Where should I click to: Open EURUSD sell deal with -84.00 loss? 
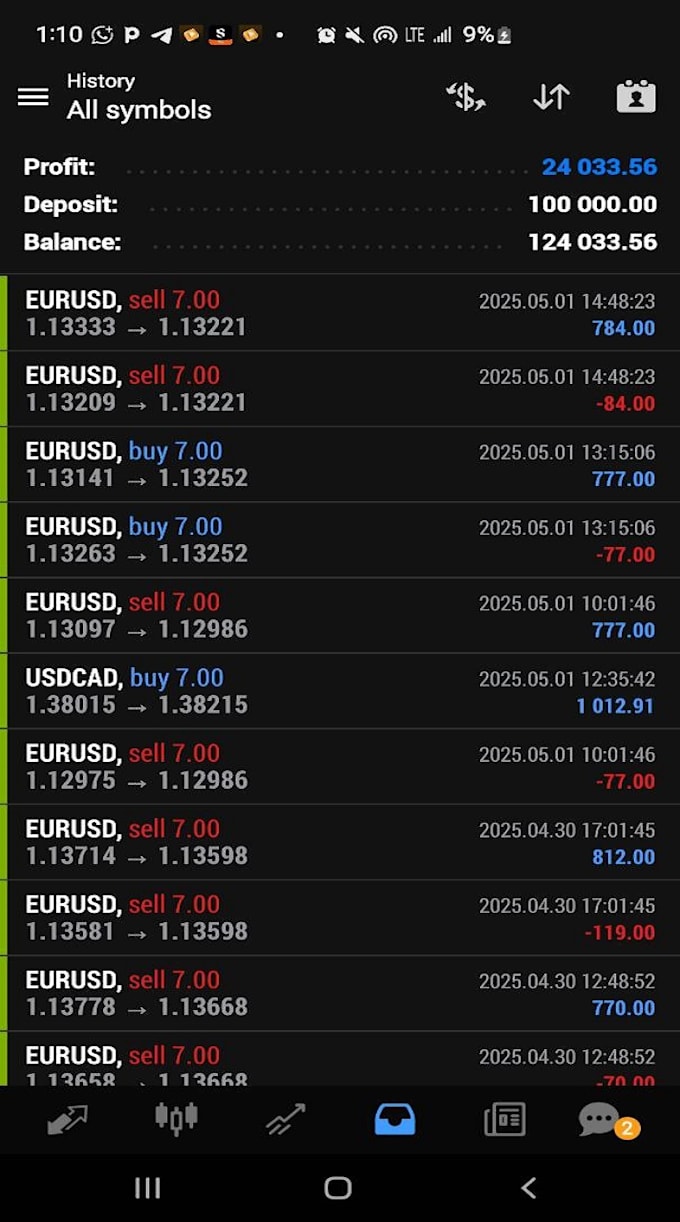pyautogui.click(x=340, y=389)
